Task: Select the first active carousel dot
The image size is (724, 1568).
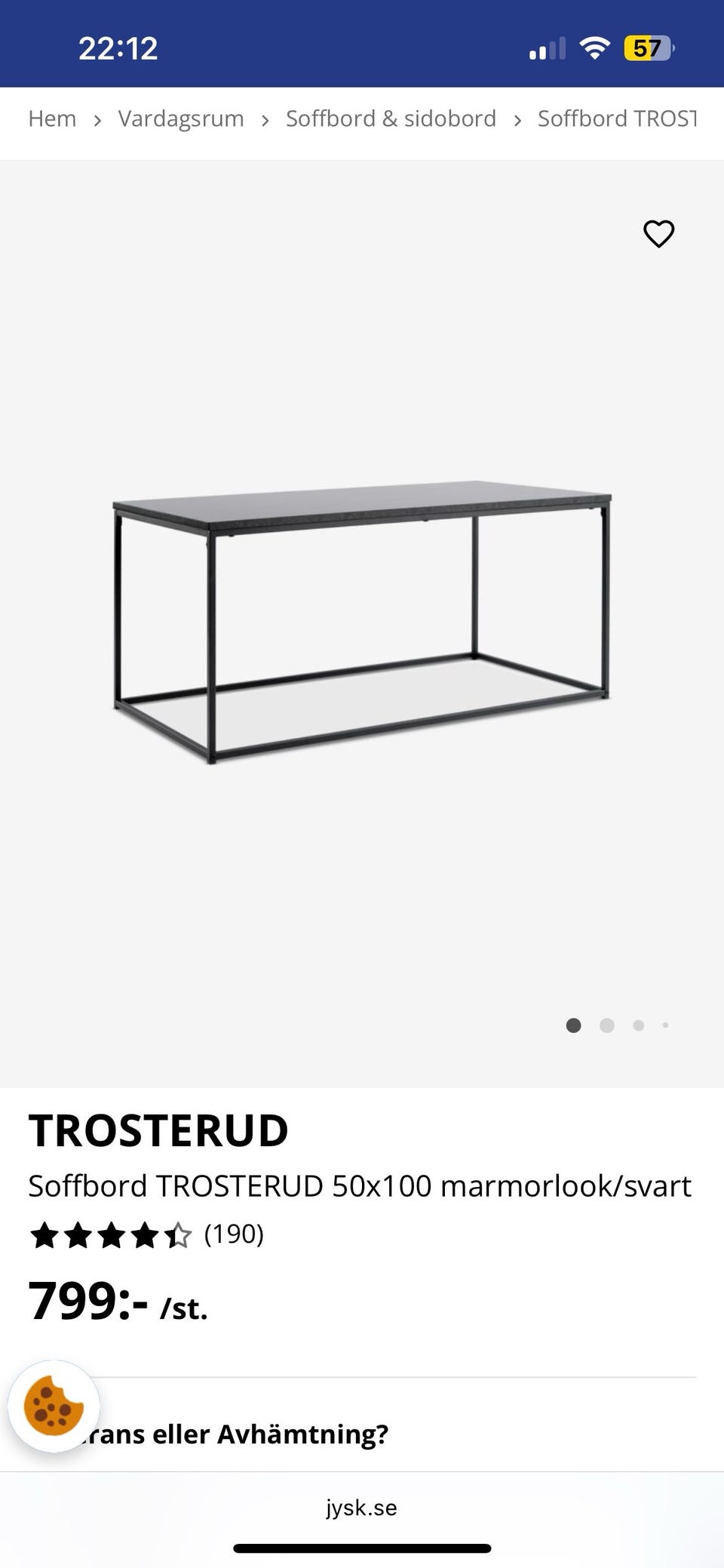Action: click(573, 1025)
